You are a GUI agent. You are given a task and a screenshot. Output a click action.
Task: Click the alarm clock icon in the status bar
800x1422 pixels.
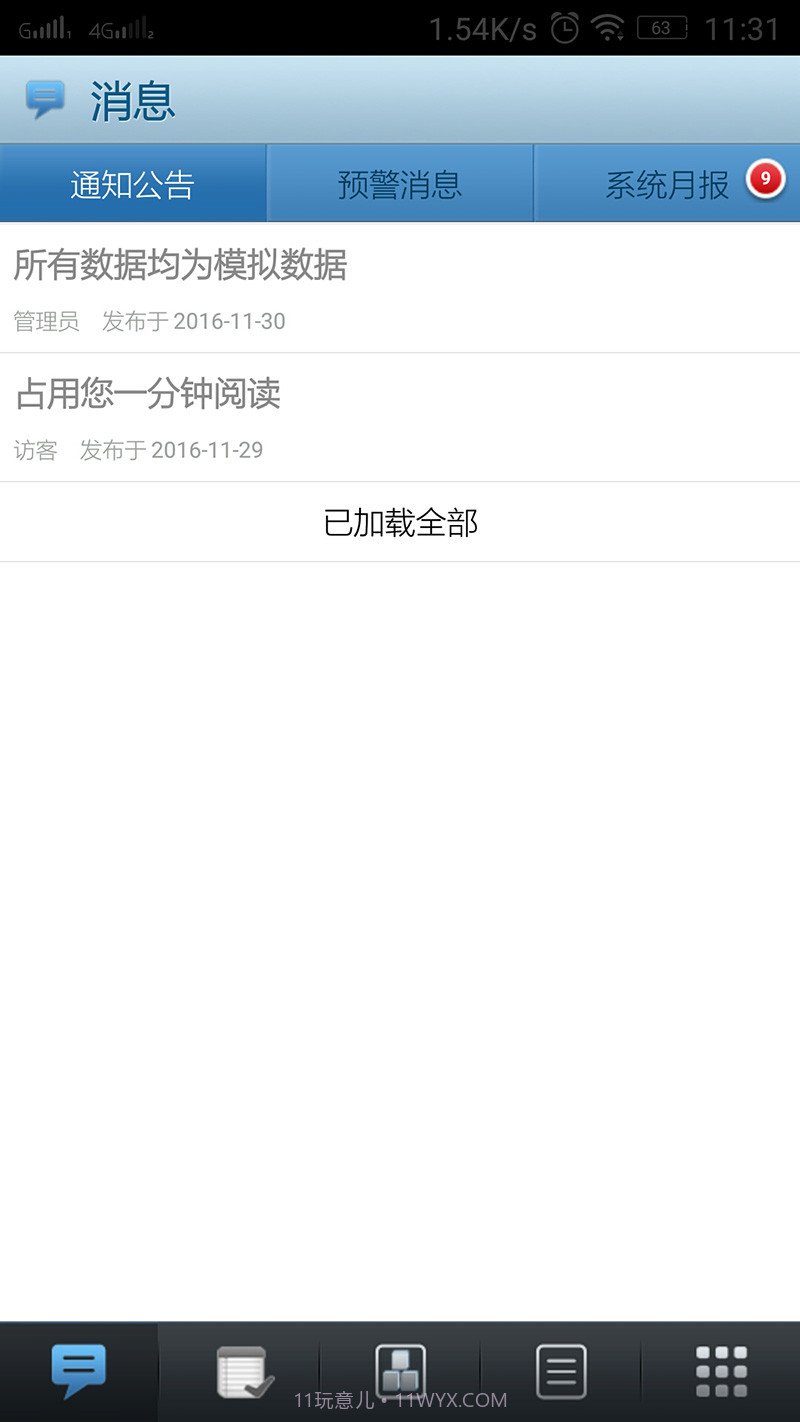(563, 27)
